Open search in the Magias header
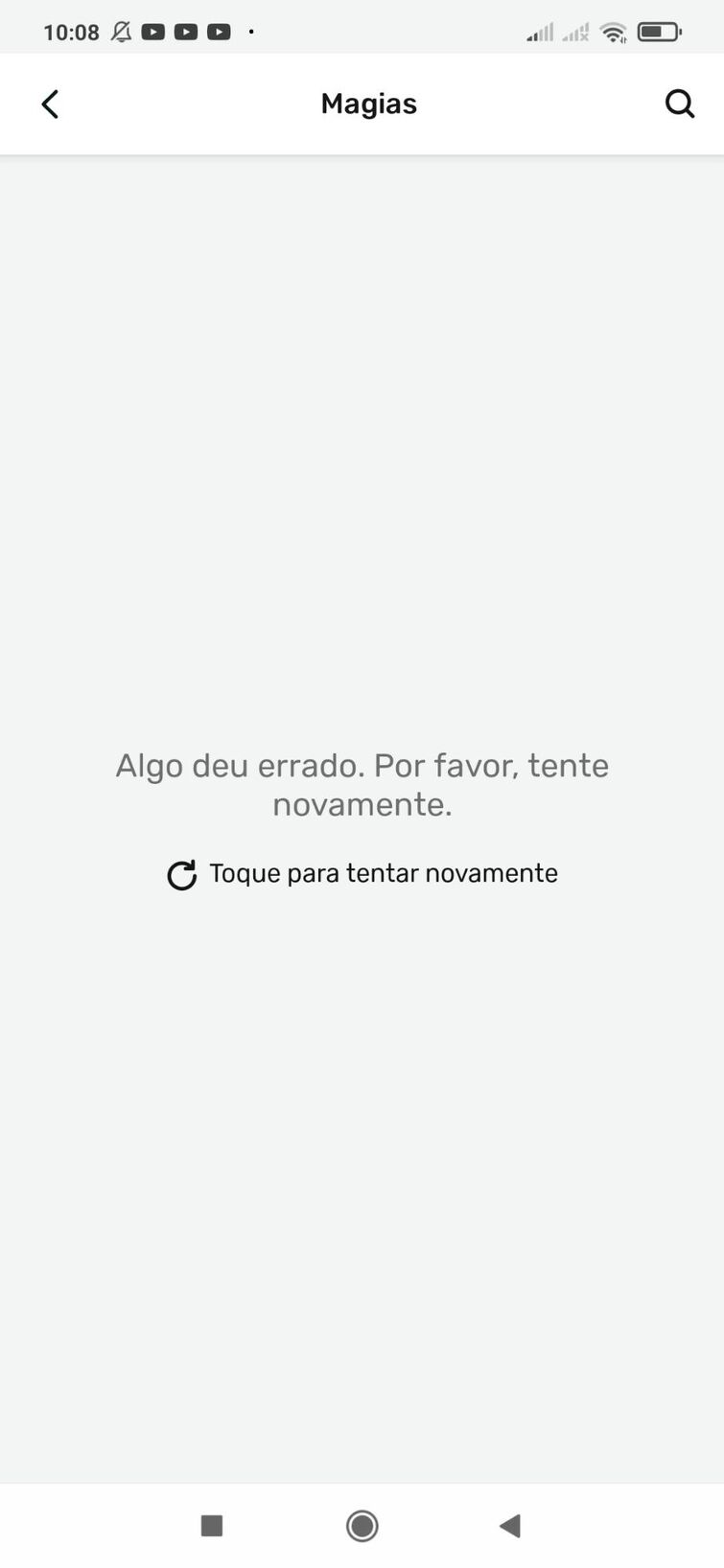 coord(679,104)
